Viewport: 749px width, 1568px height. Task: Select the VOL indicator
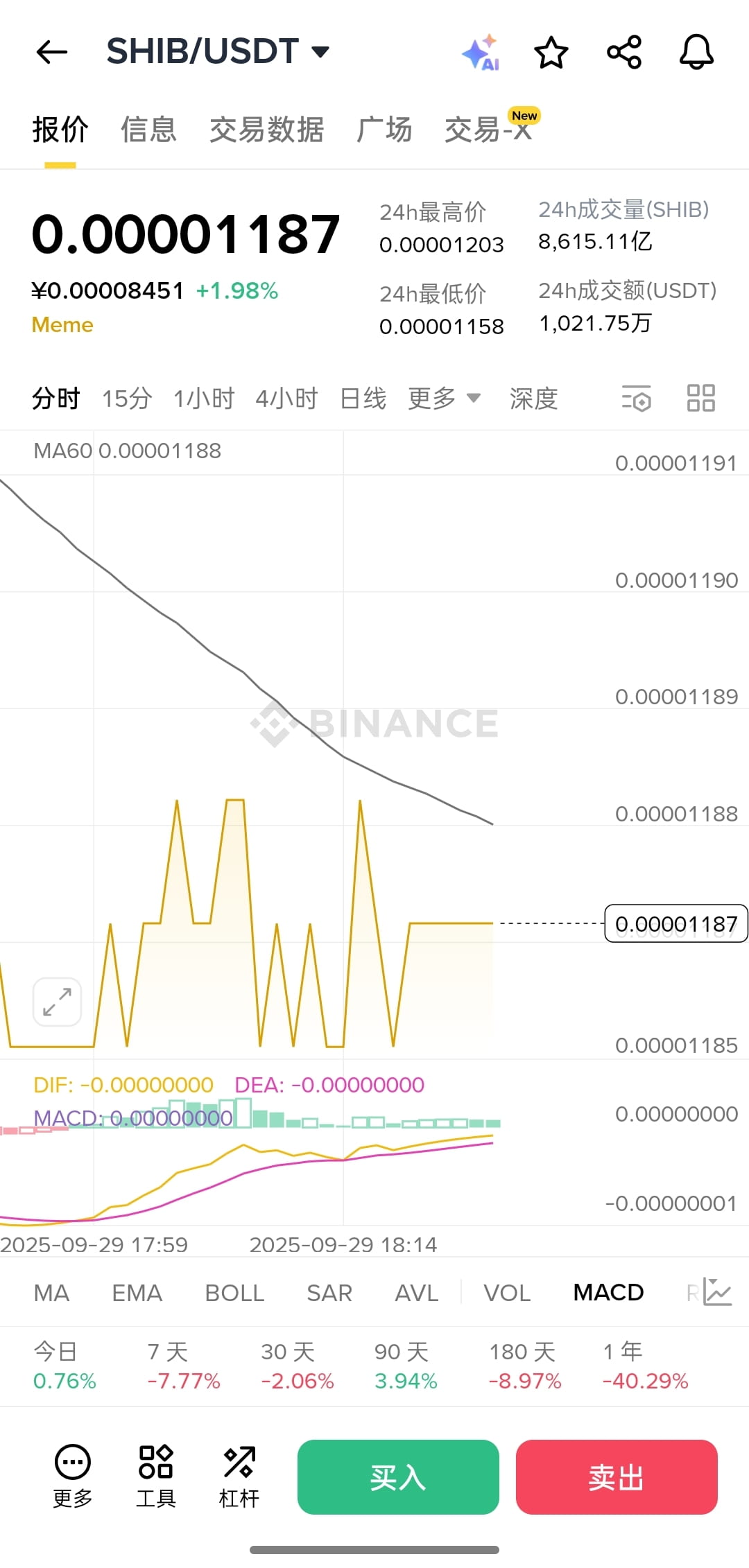pos(507,1293)
